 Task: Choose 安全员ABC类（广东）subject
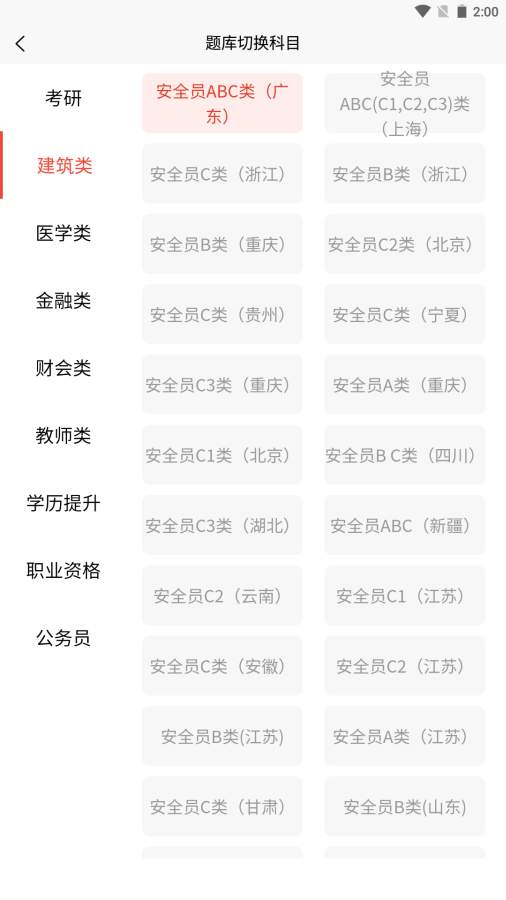222,103
